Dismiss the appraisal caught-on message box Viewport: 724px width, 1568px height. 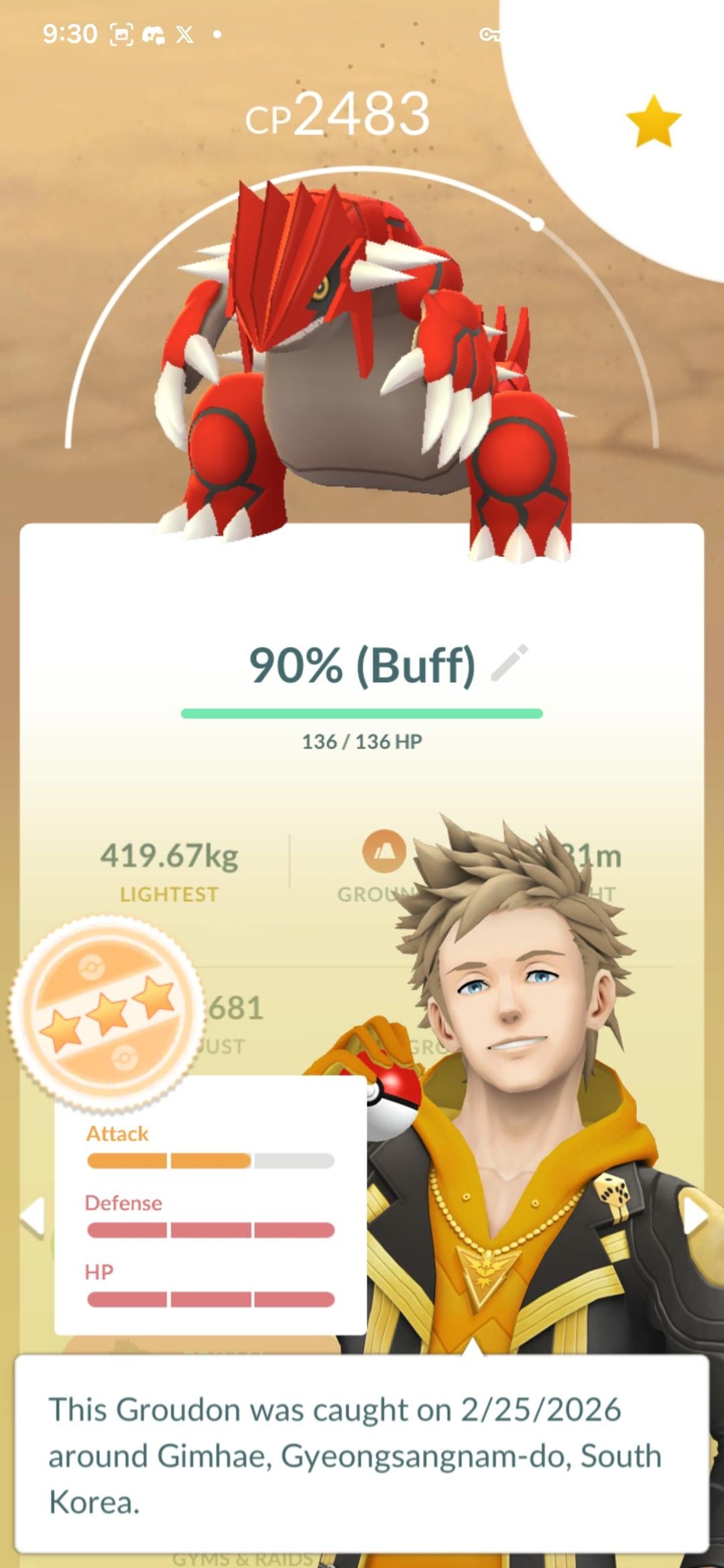(362, 1455)
